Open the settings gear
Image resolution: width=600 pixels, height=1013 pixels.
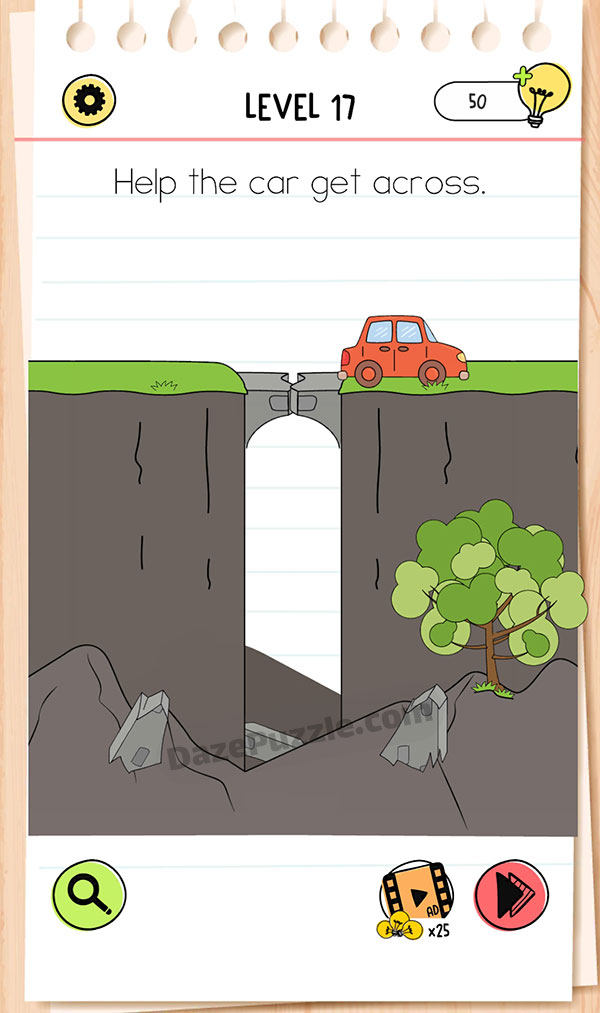coord(89,100)
